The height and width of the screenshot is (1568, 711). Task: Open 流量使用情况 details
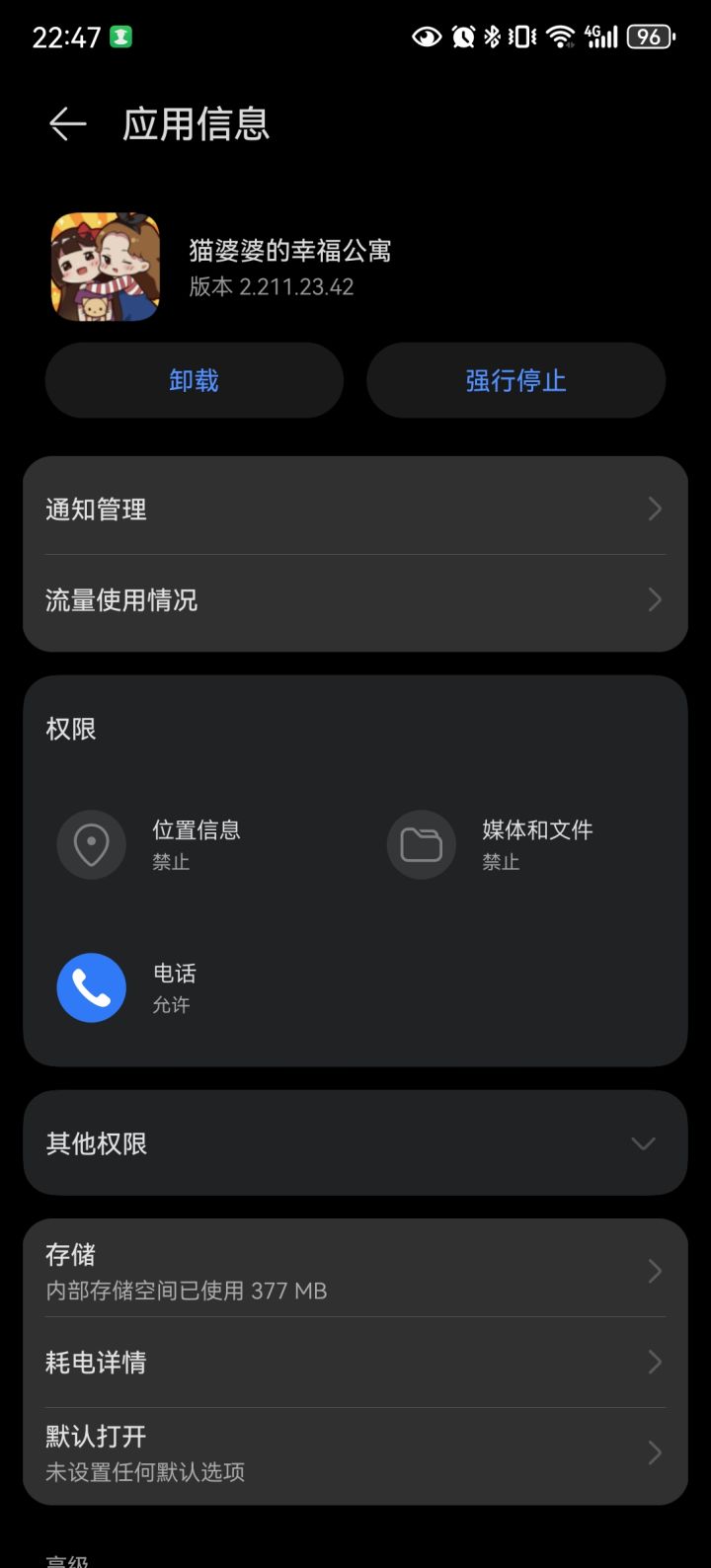pos(355,600)
